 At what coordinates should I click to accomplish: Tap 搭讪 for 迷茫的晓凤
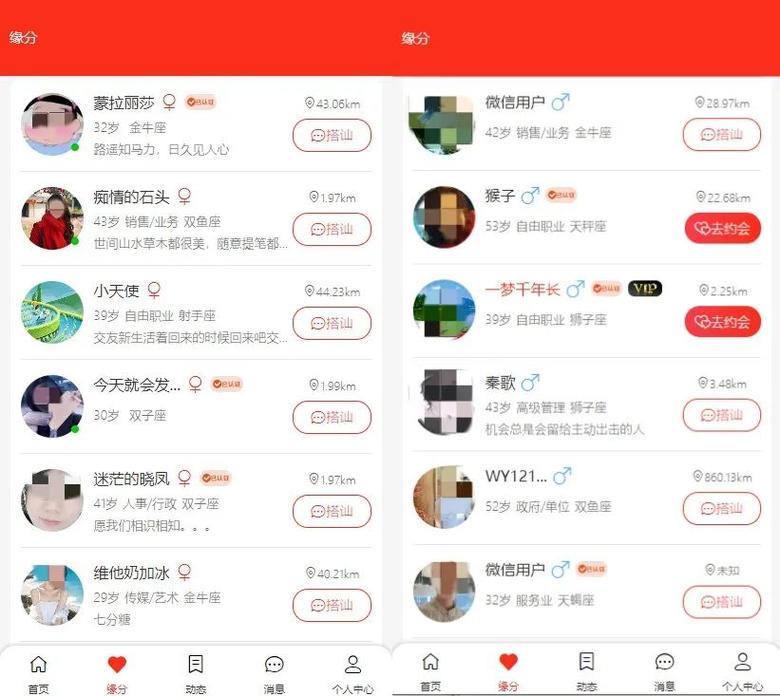(331, 511)
